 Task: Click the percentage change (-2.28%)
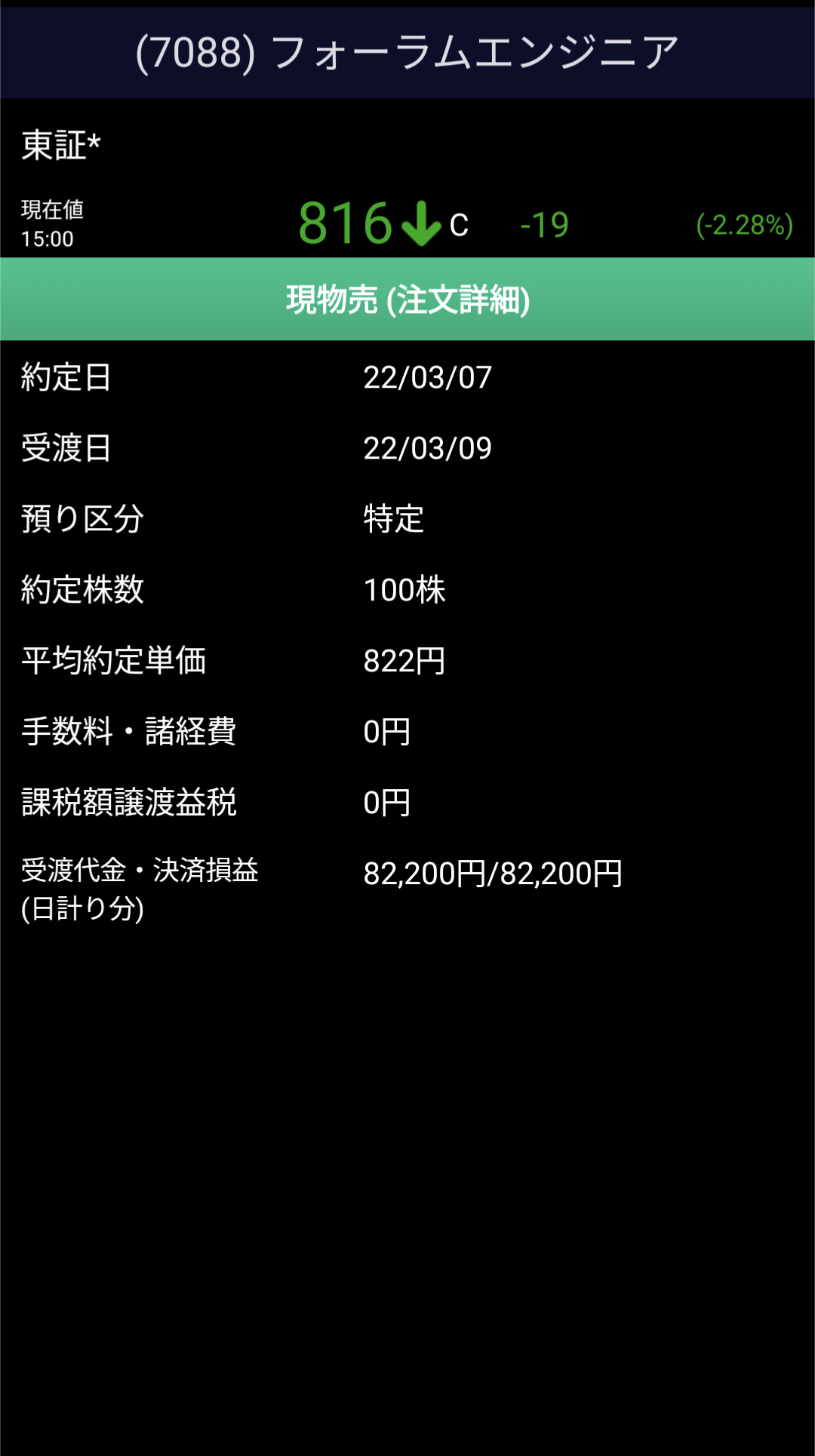743,226
